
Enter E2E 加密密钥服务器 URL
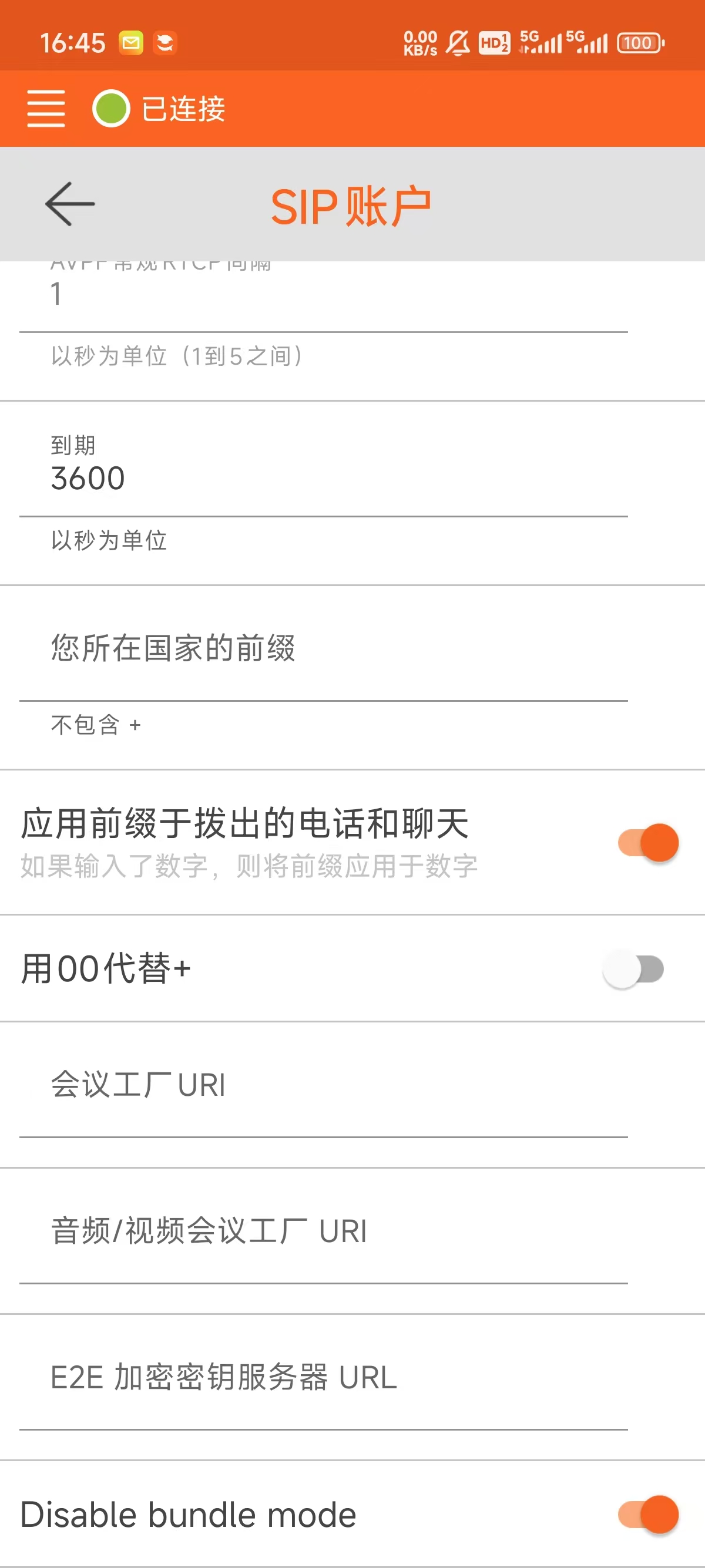[x=323, y=1378]
